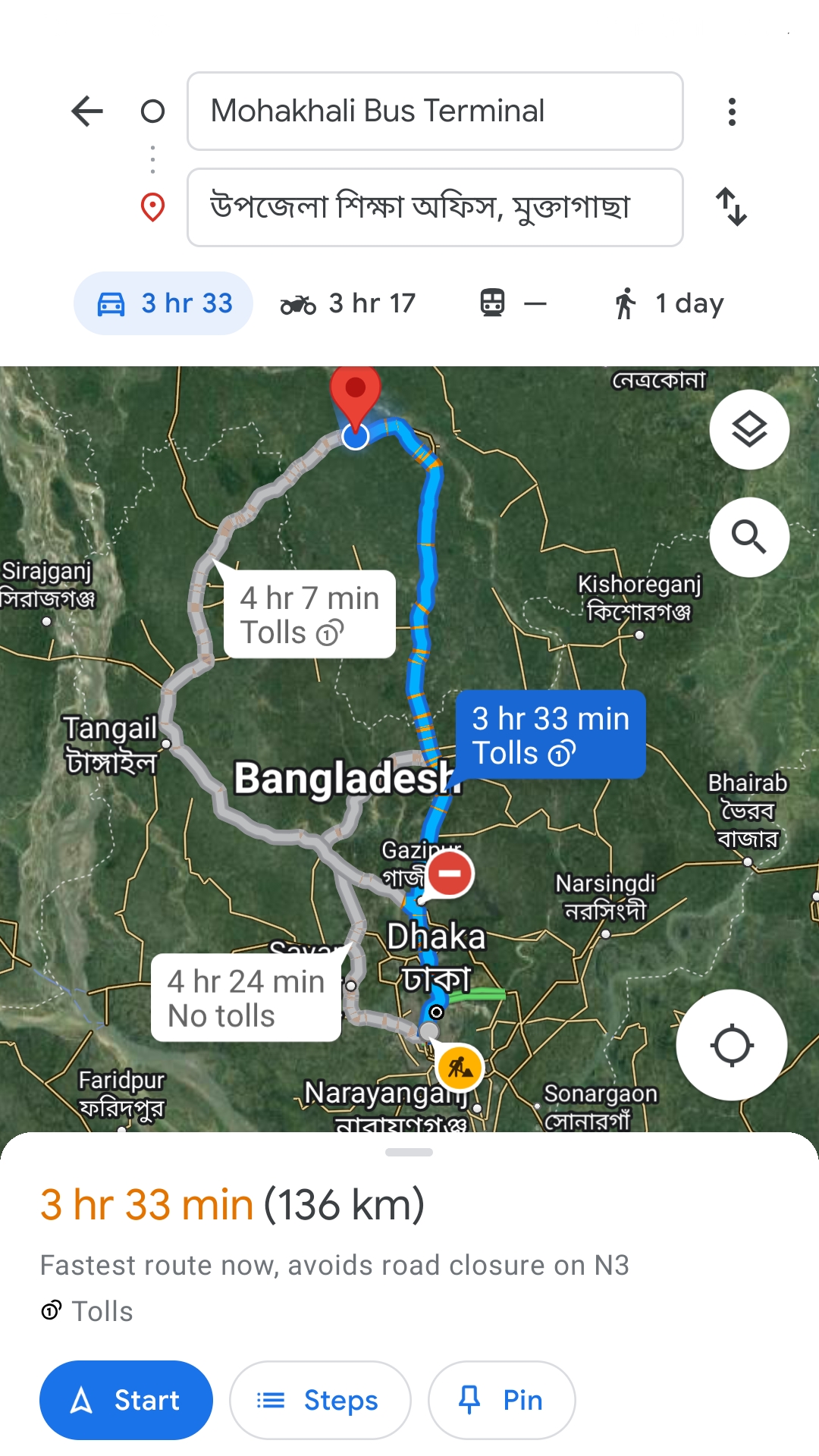The height and width of the screenshot is (1456, 819).
Task: Expand the route details sheet handle
Action: (409, 1152)
